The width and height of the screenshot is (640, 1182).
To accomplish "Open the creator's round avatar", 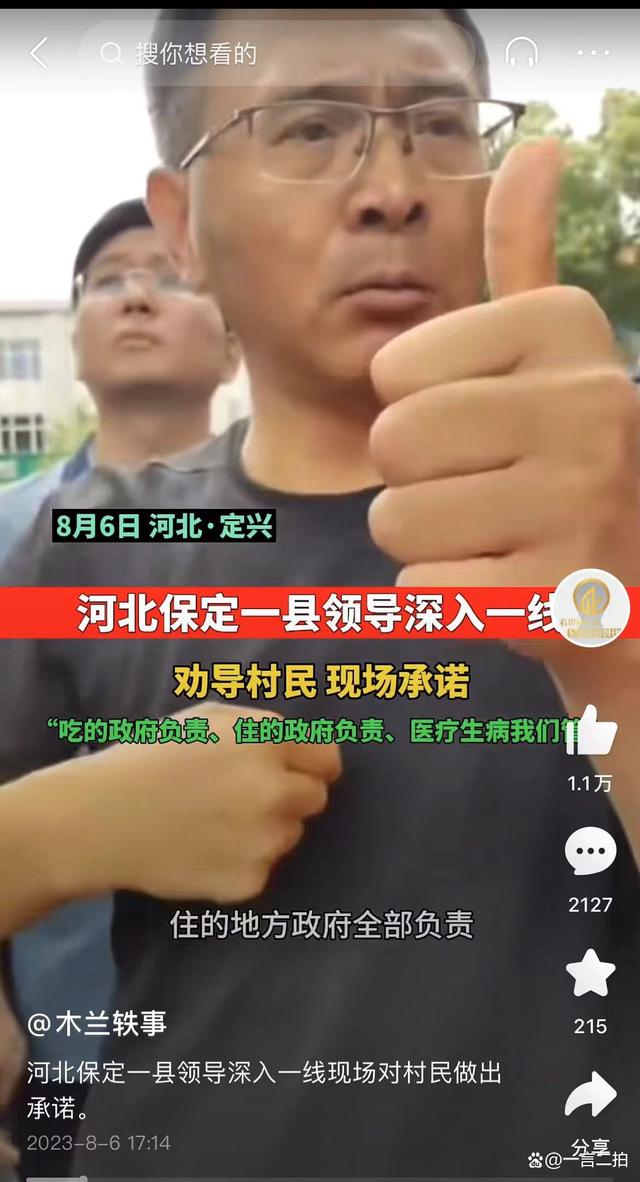I will (x=591, y=607).
